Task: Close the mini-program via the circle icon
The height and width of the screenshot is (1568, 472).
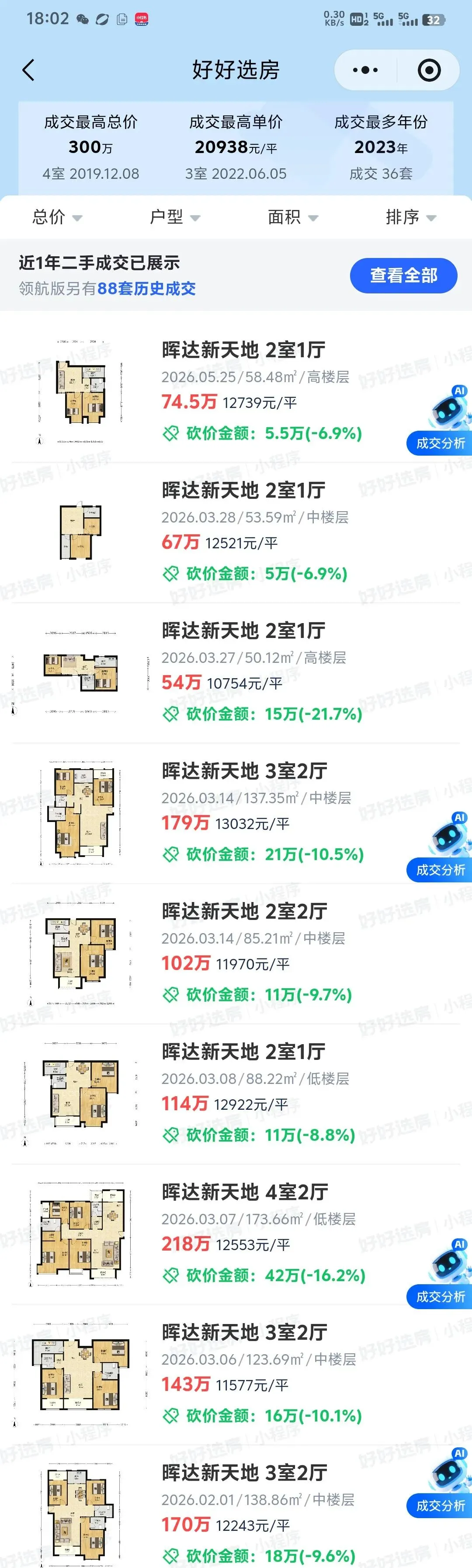Action: coord(429,70)
